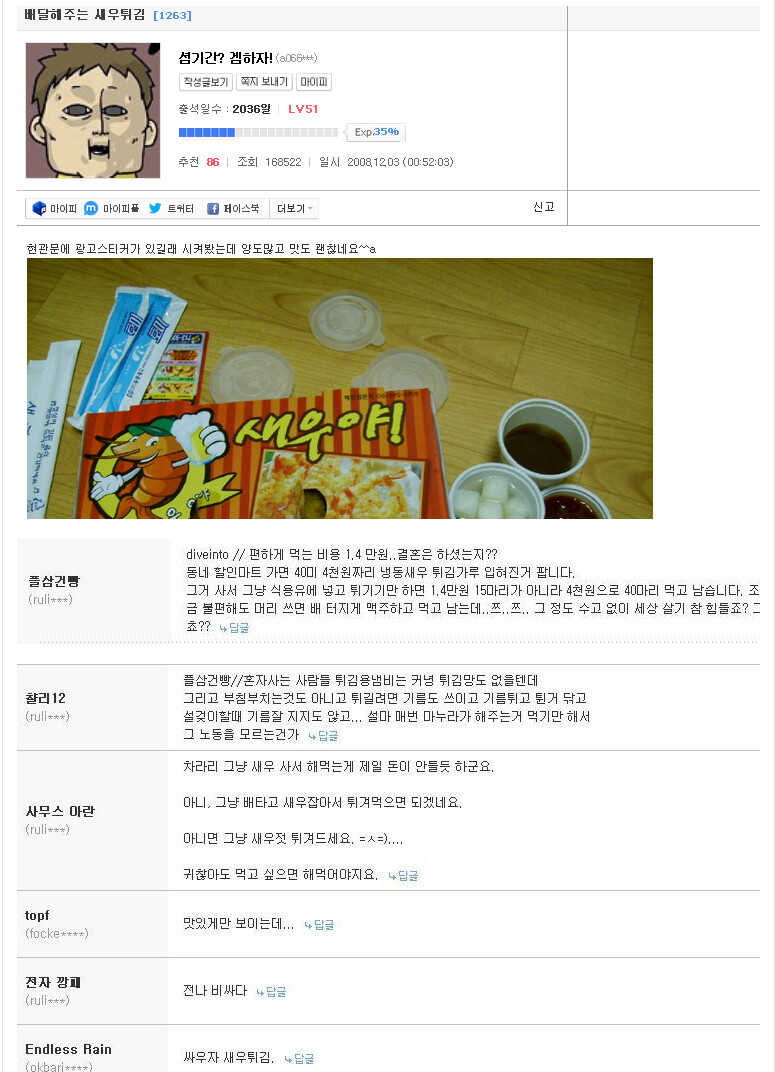
Task: Reply to 사무스 아란's comment
Action: (x=403, y=875)
